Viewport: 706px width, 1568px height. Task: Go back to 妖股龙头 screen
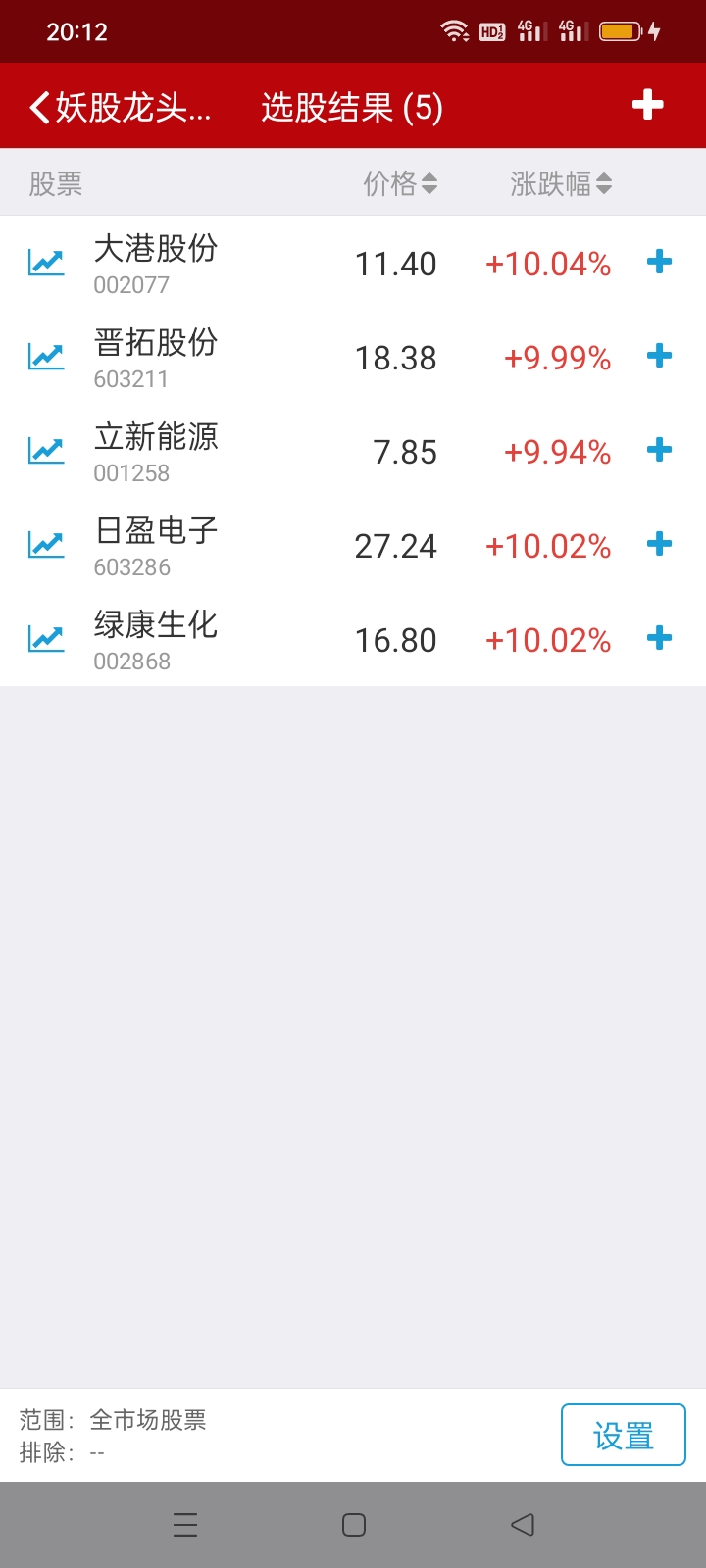pos(120,107)
